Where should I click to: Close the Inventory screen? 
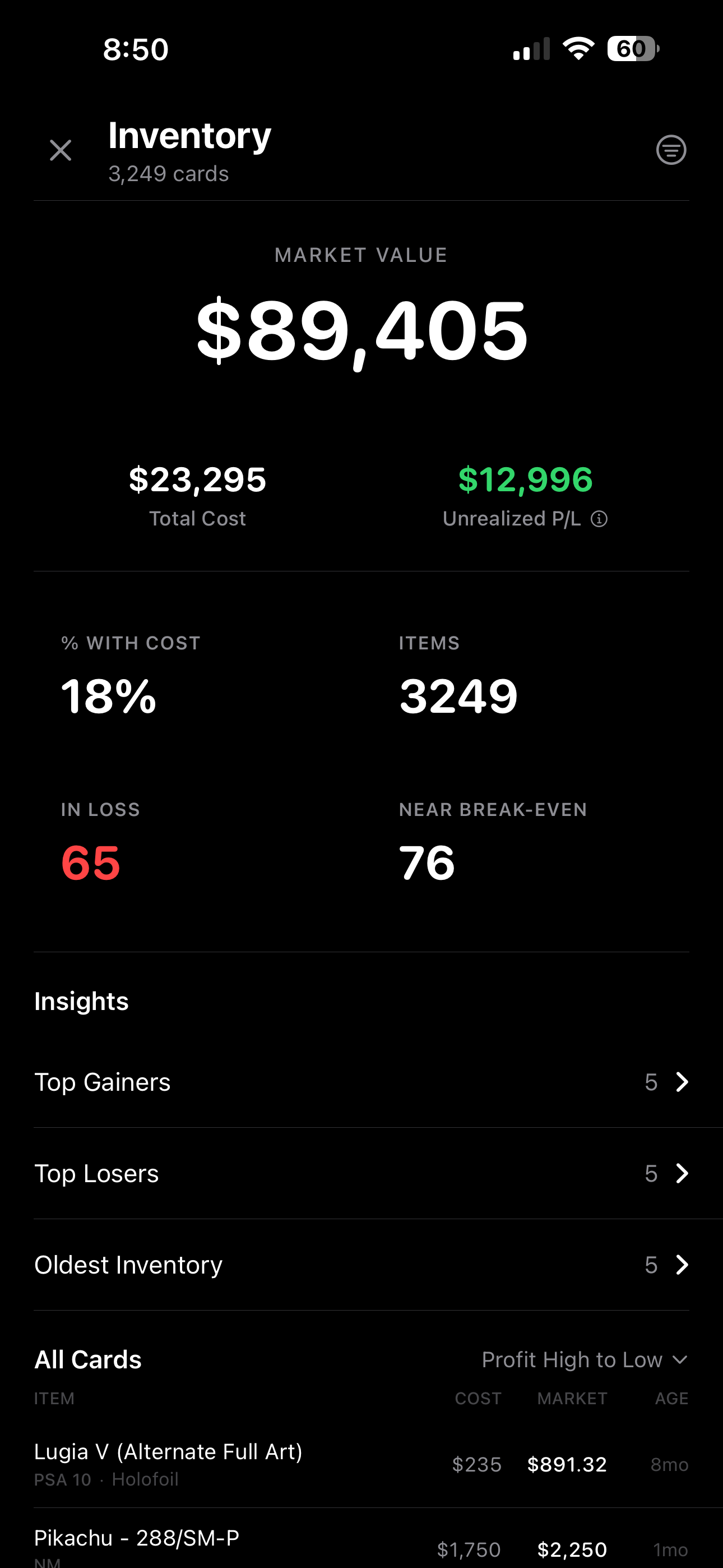click(x=61, y=150)
